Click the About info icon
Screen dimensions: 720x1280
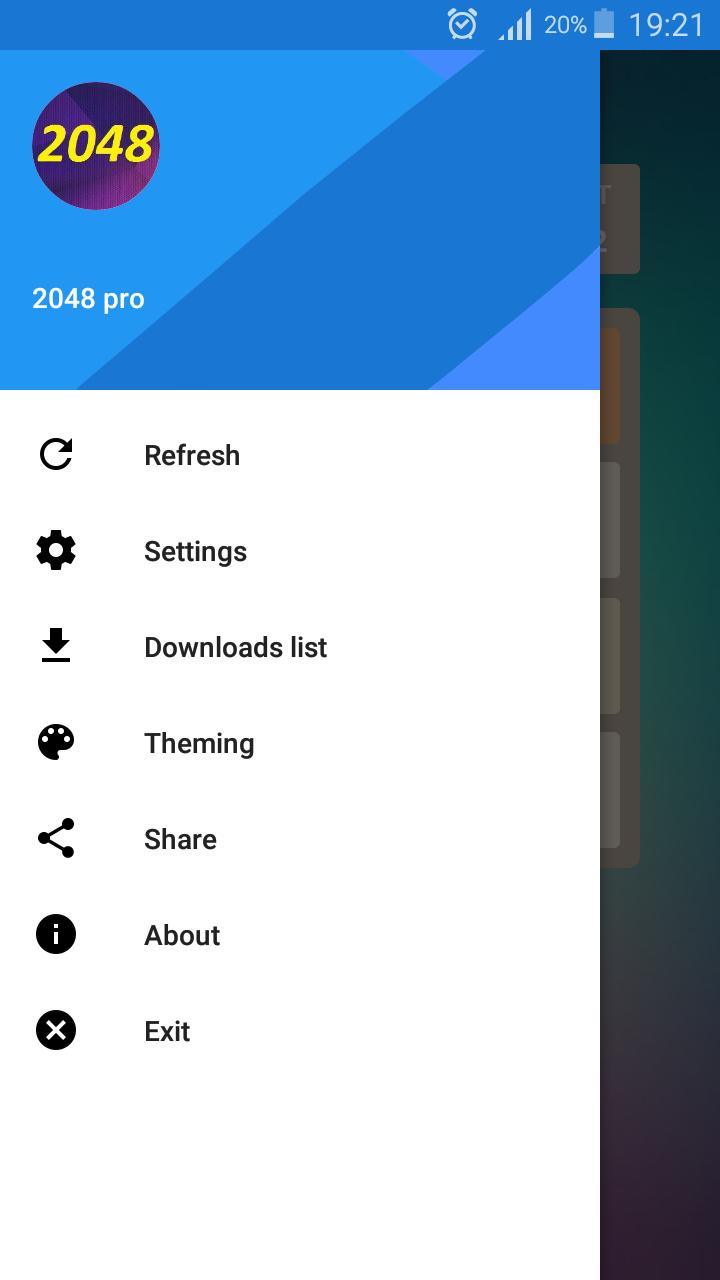[x=55, y=934]
